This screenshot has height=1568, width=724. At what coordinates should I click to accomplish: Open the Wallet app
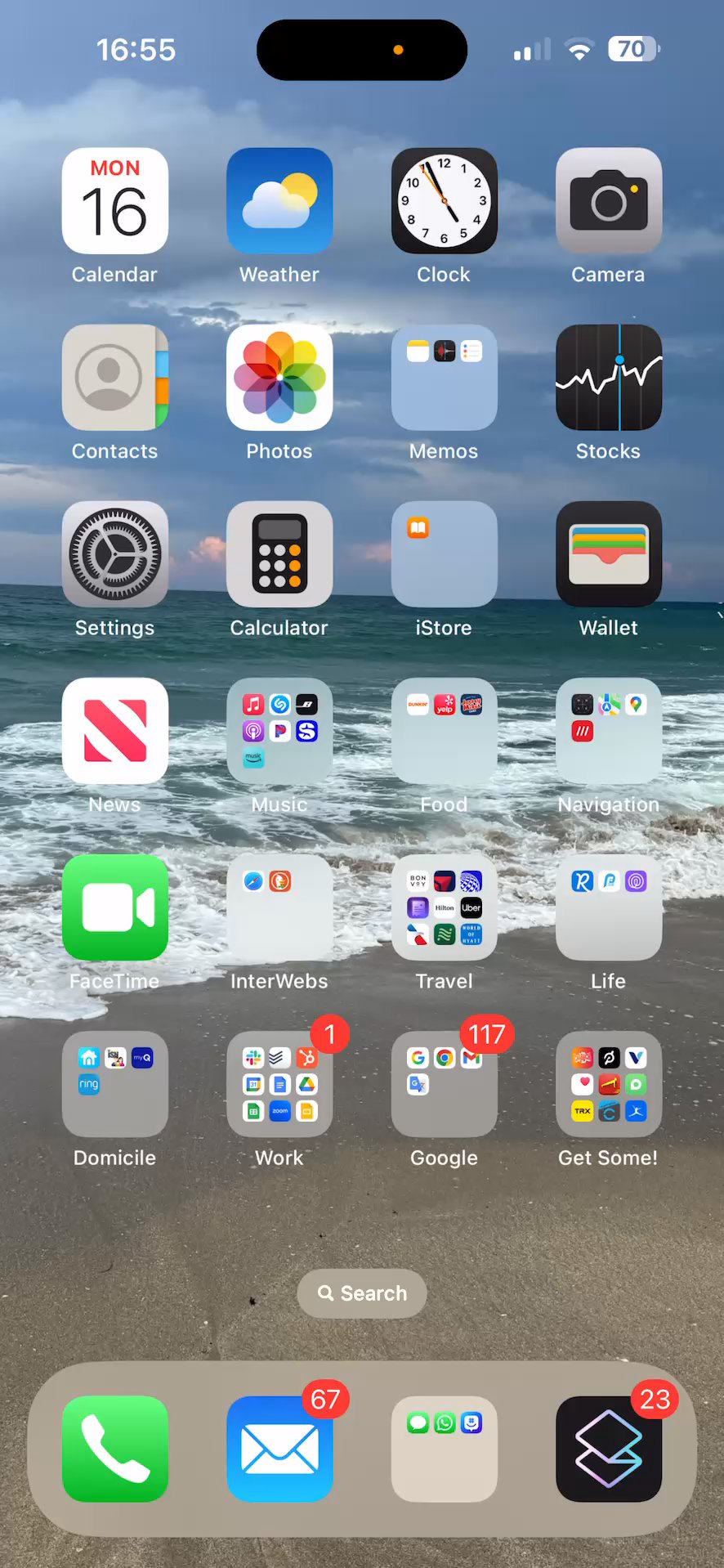[608, 554]
